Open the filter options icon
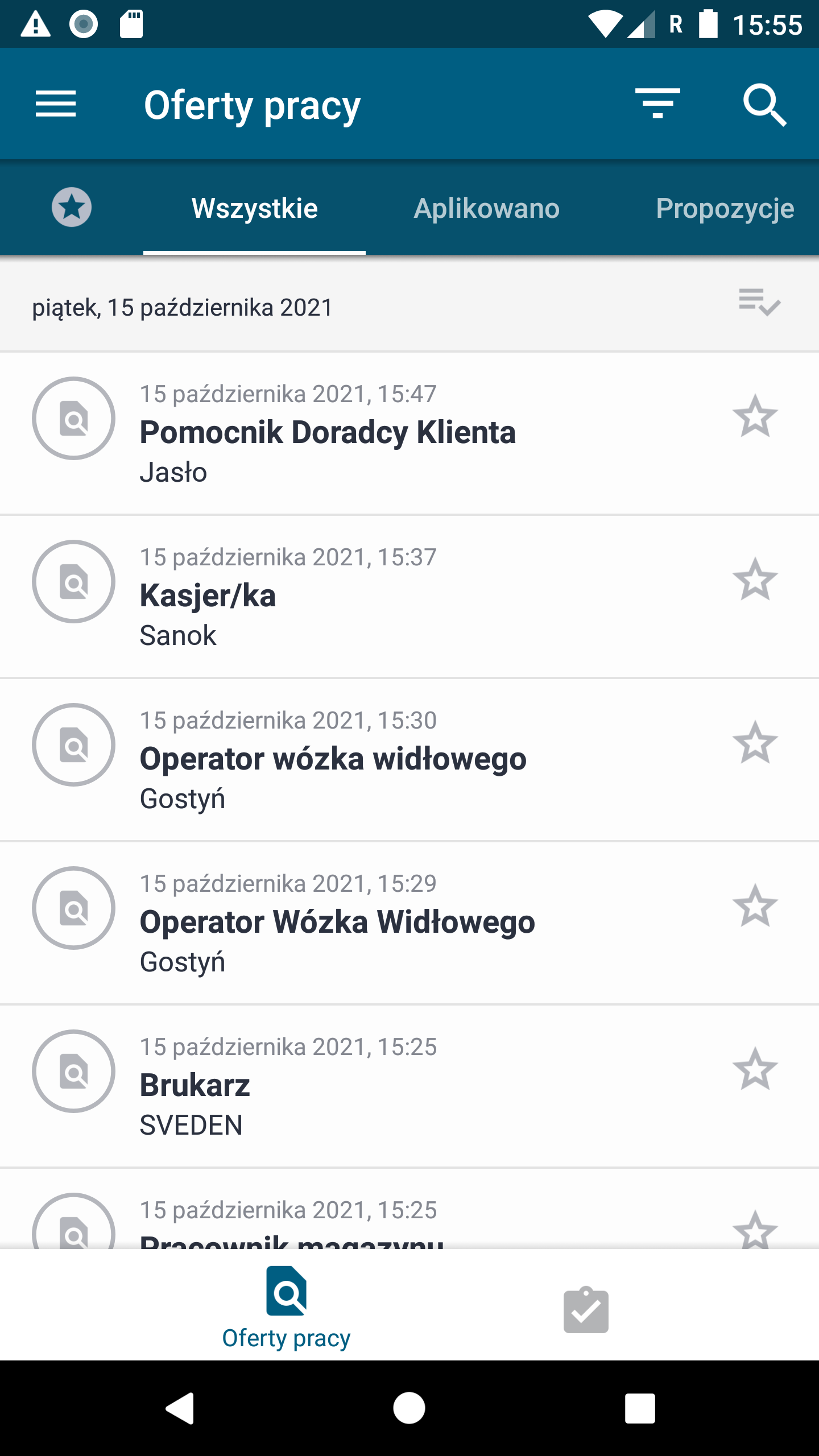Screen dimensions: 819x1456 657,104
